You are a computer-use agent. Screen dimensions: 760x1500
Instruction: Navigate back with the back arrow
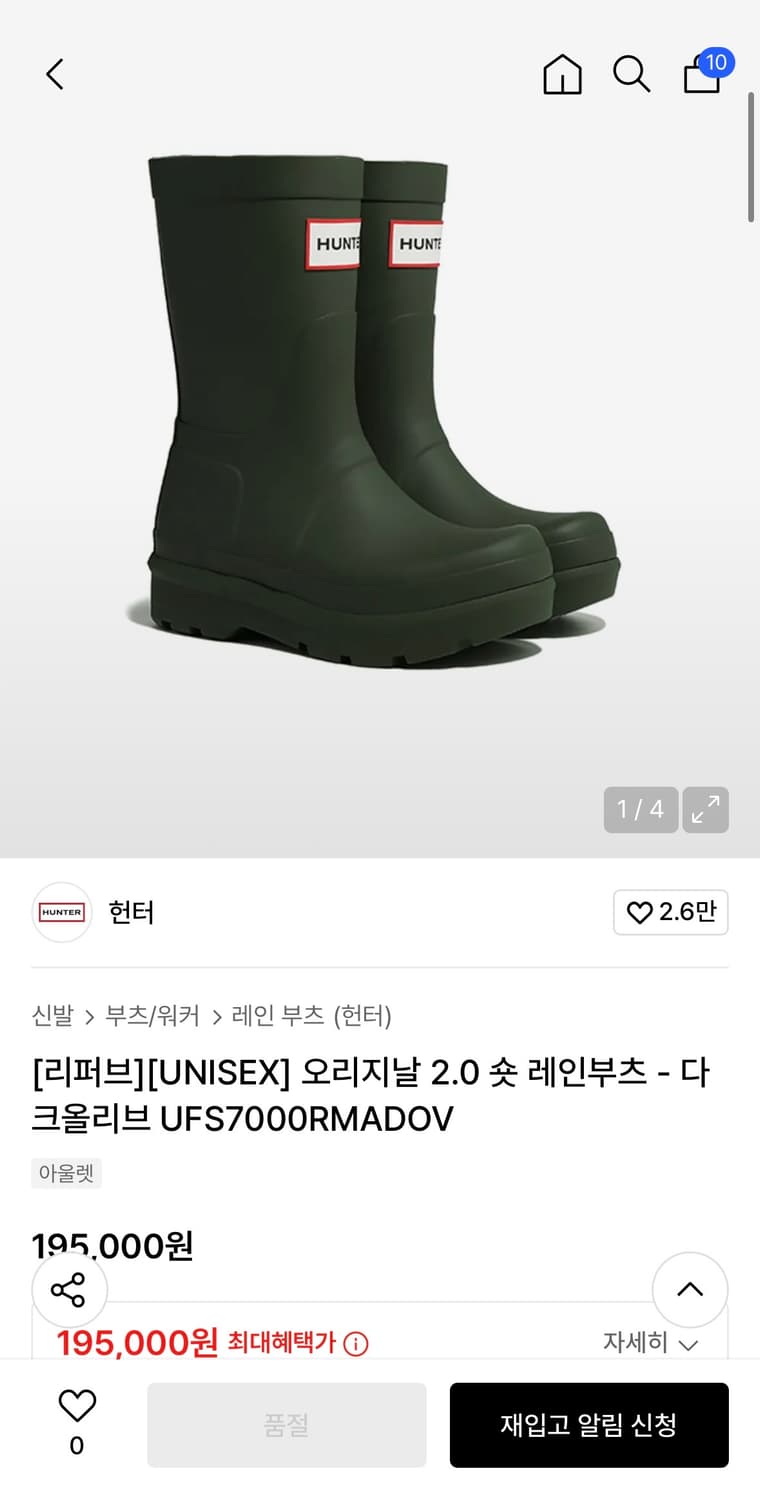point(54,74)
